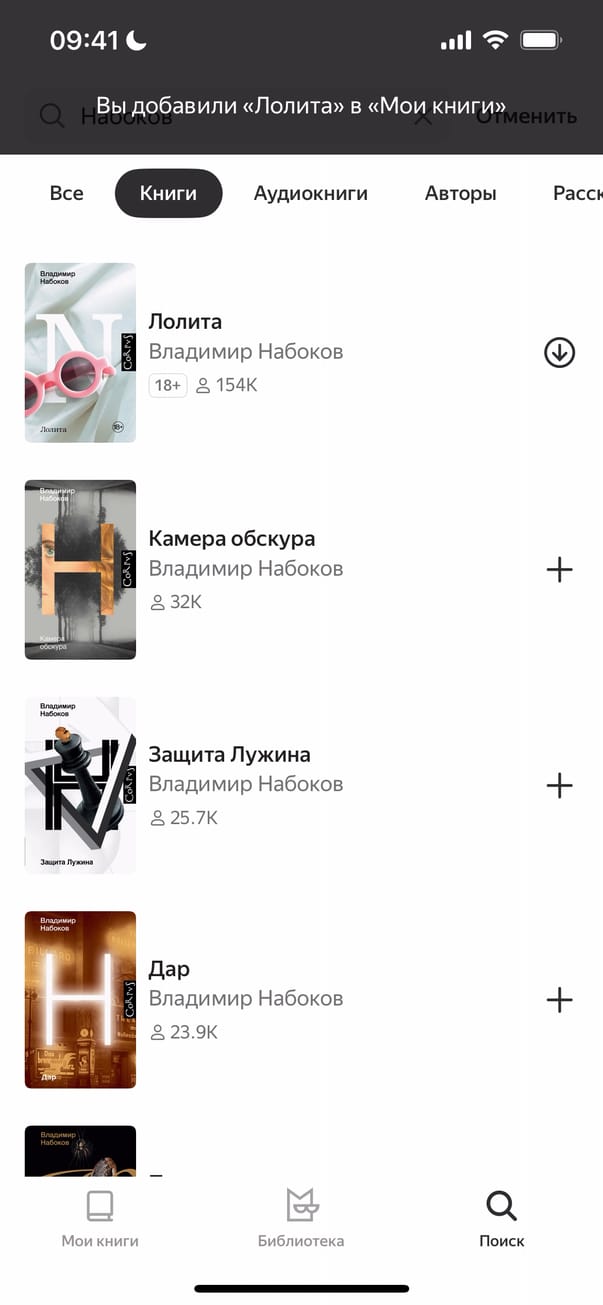Image resolution: width=603 pixels, height=1305 pixels.
Task: Open the «Библиотека» tab
Action: coord(301,1219)
